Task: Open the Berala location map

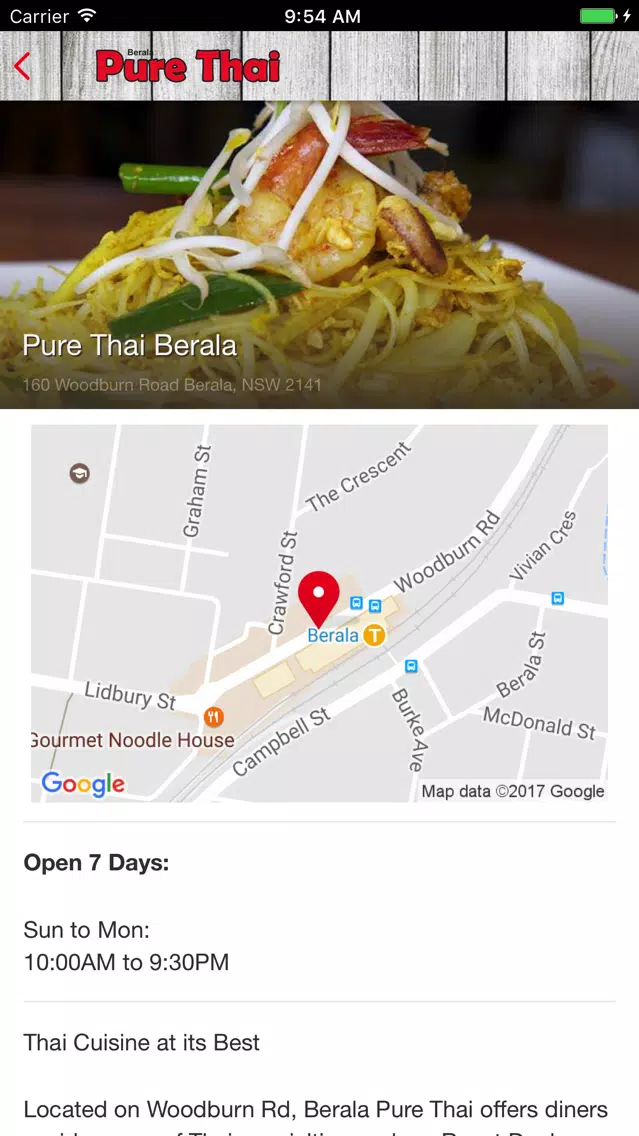Action: (x=319, y=613)
